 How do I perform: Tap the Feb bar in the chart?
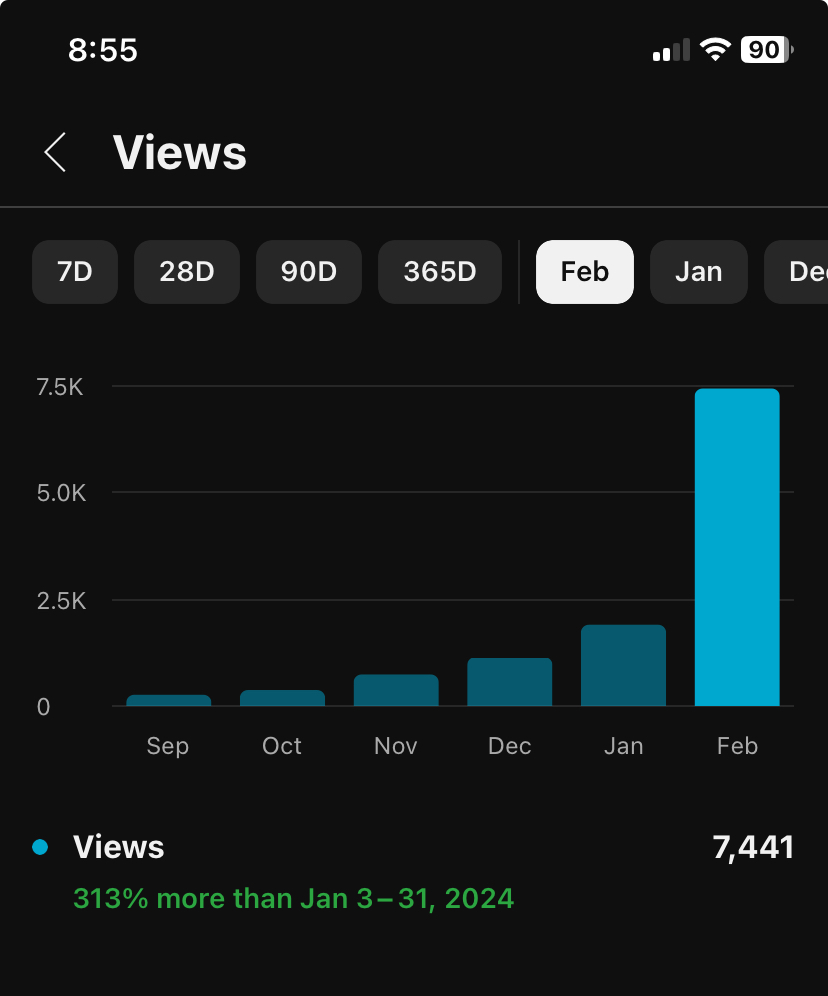(737, 547)
